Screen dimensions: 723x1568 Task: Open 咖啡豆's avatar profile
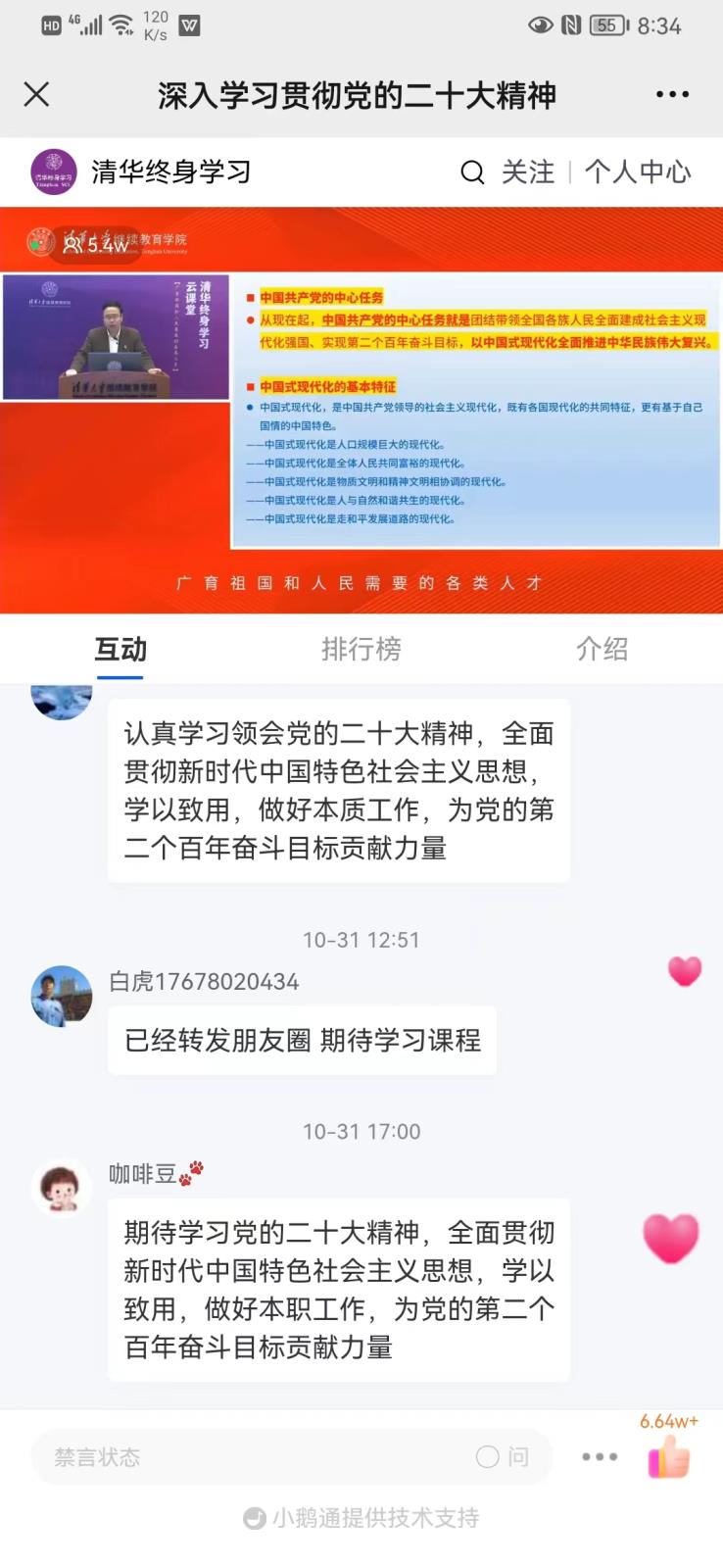pyautogui.click(x=62, y=1188)
